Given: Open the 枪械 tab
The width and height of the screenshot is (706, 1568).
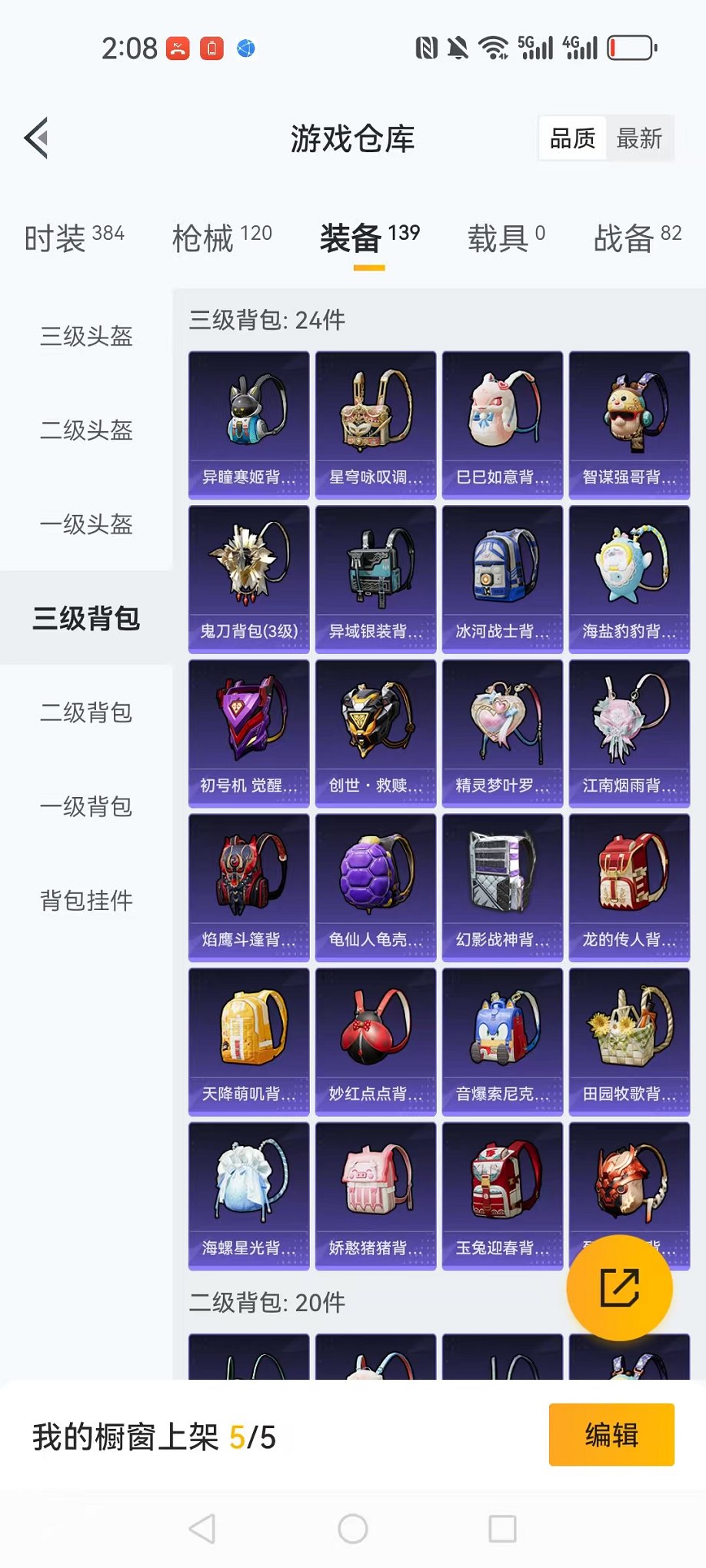Looking at the screenshot, I should click(221, 238).
